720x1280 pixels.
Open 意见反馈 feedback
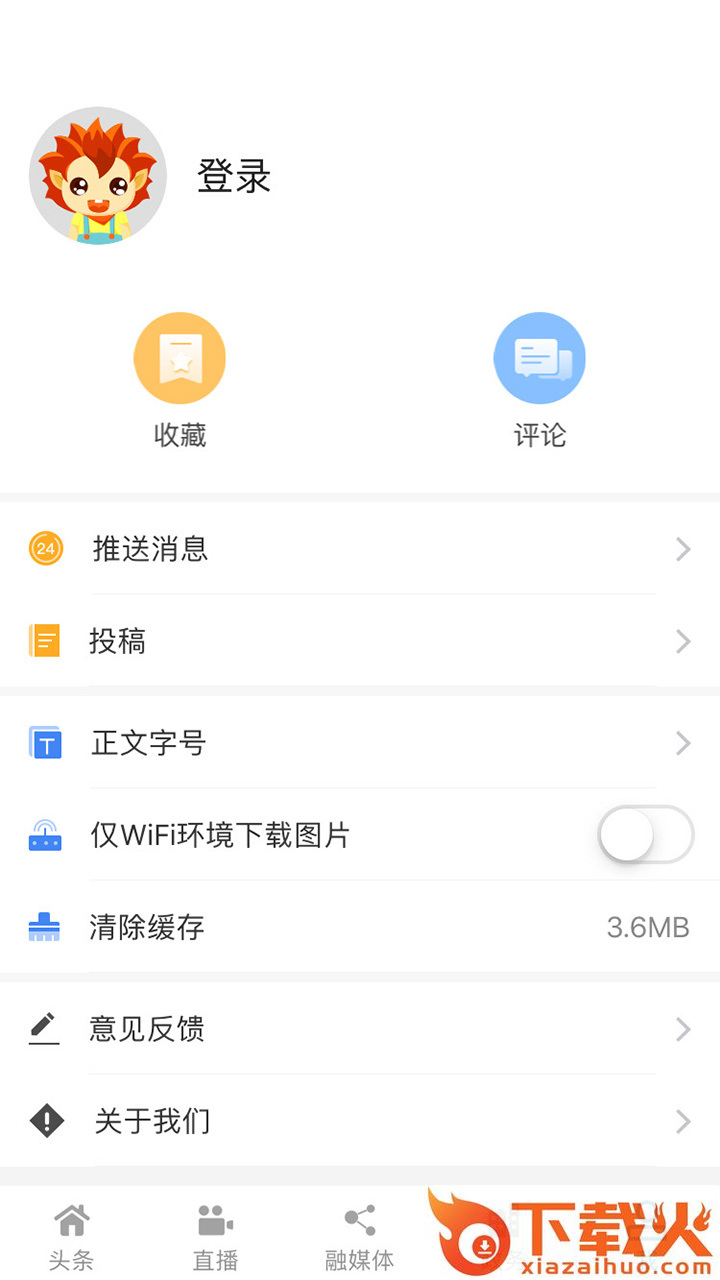coord(360,1029)
